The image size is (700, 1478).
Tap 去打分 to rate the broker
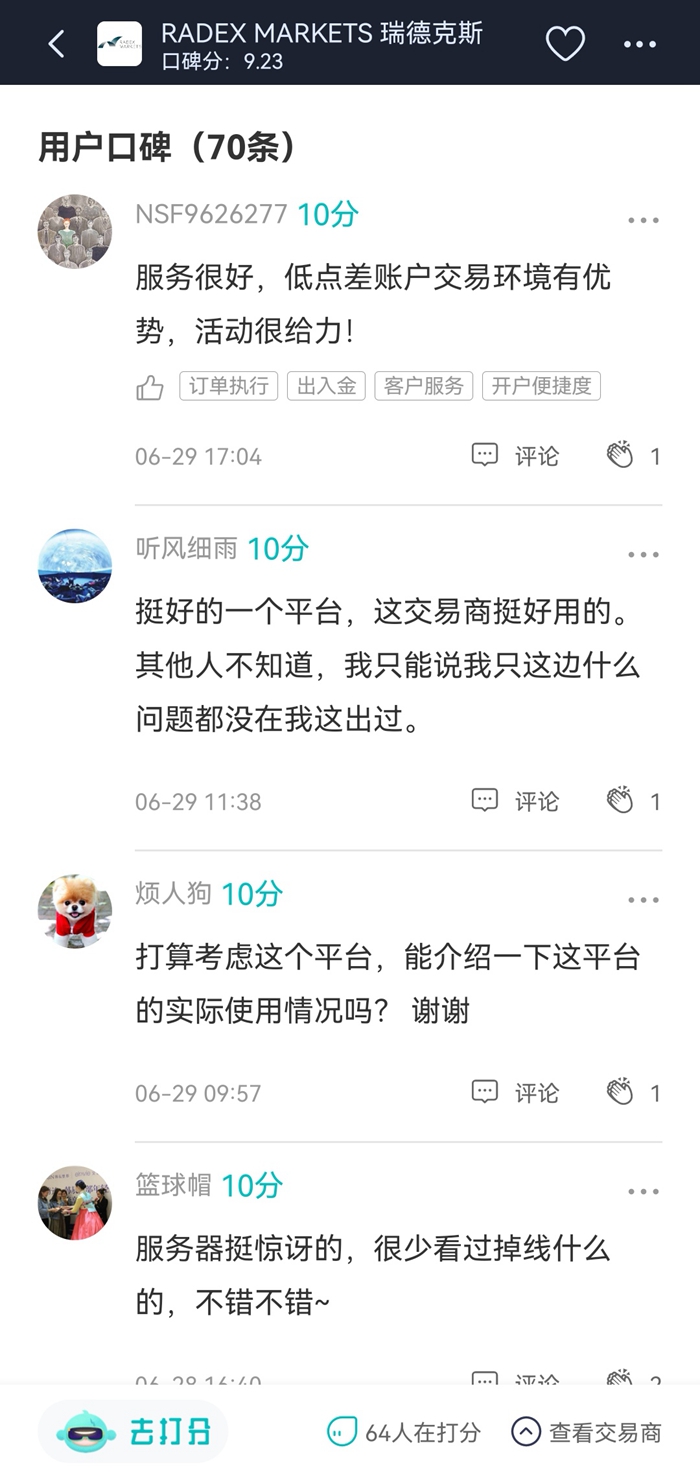click(134, 1432)
